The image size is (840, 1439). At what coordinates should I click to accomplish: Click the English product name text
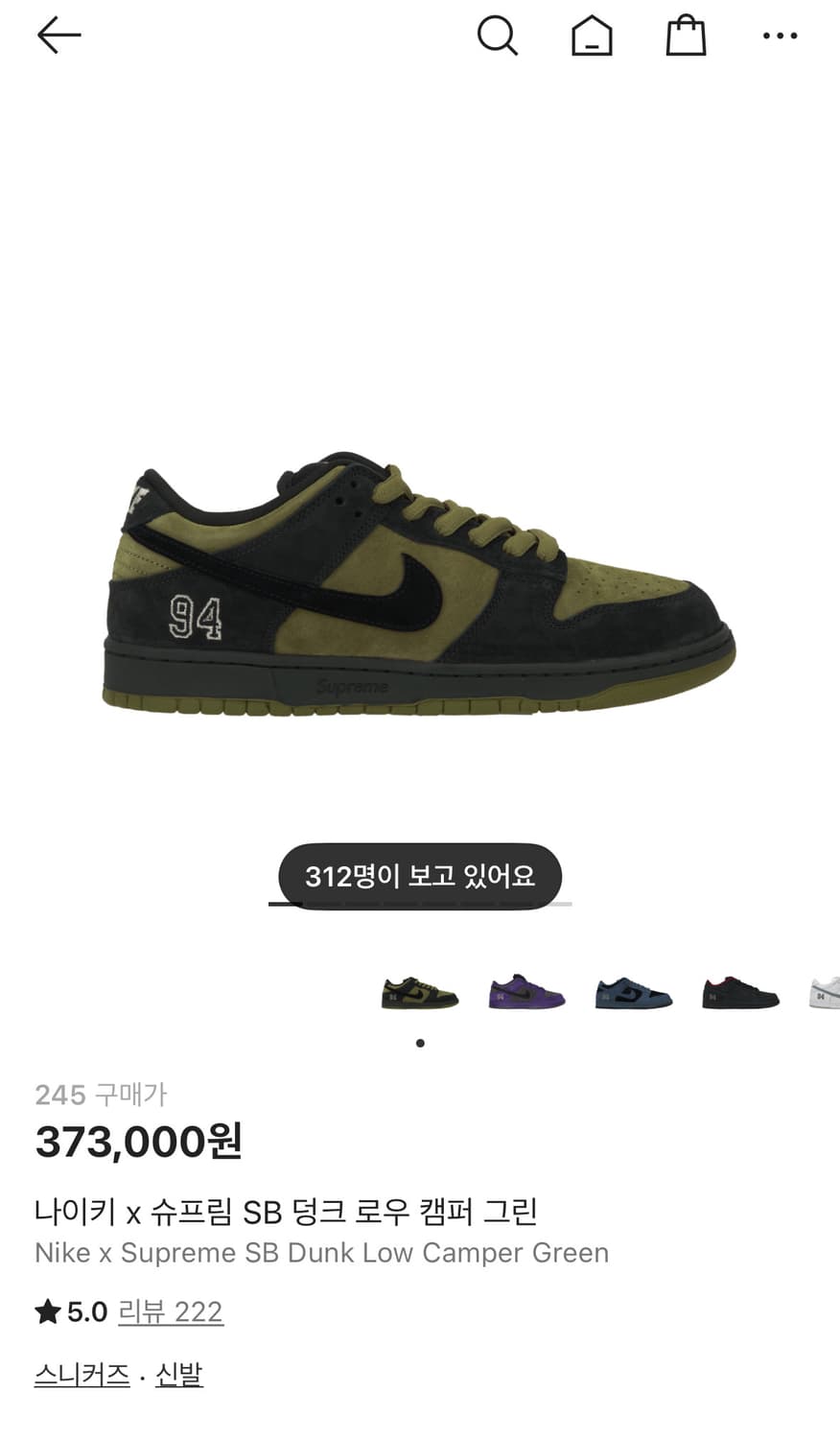[x=321, y=1253]
